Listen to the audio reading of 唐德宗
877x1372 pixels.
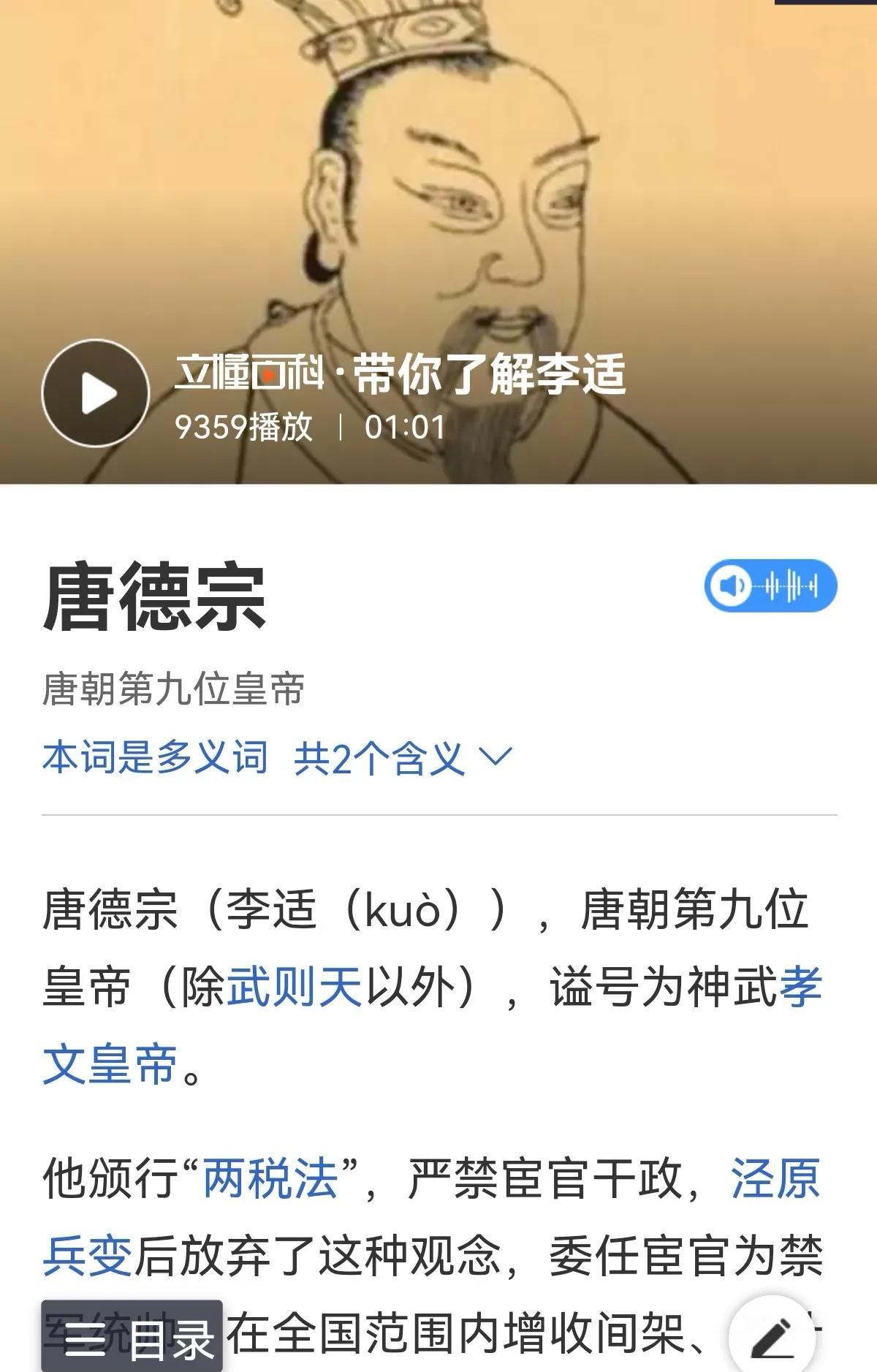pos(770,585)
